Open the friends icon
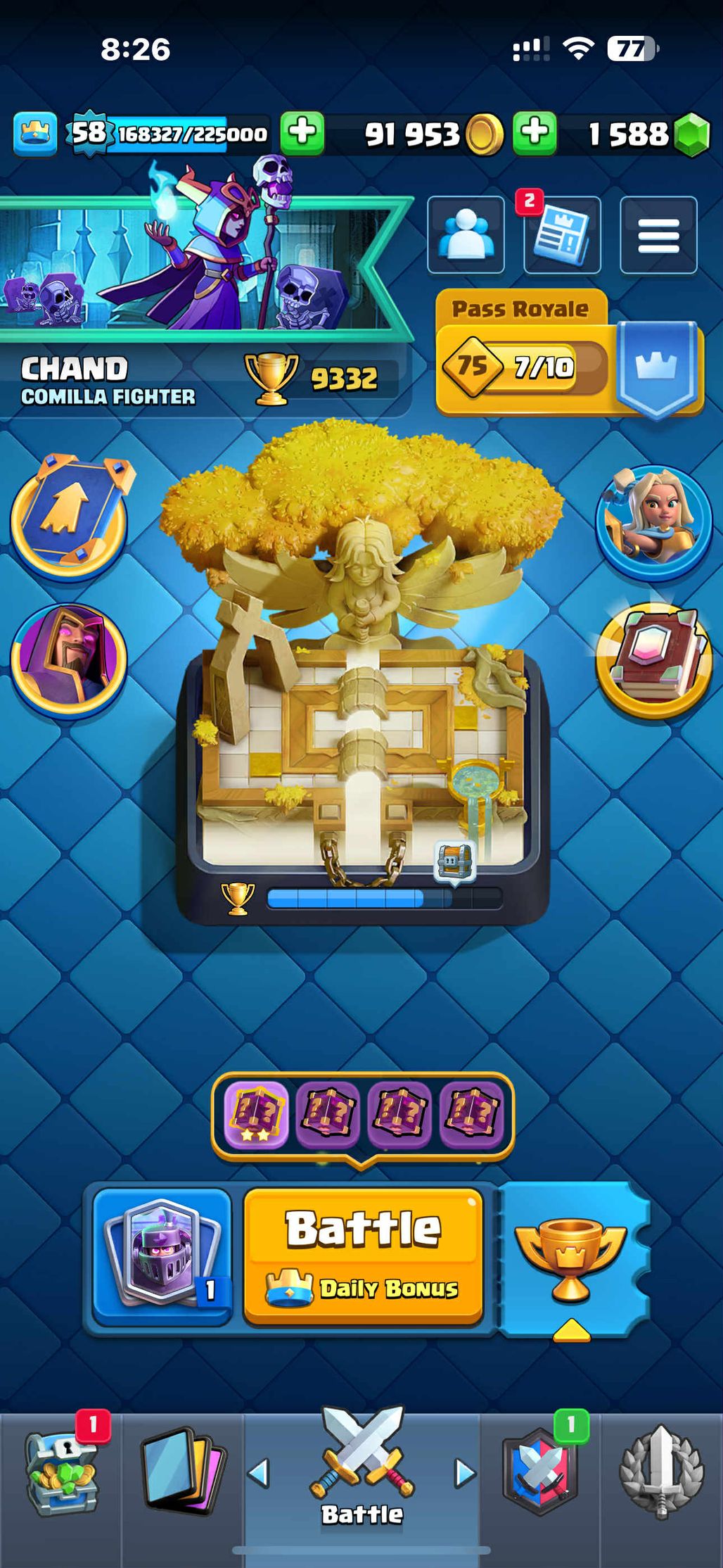Viewport: 723px width, 1568px height. 466,235
